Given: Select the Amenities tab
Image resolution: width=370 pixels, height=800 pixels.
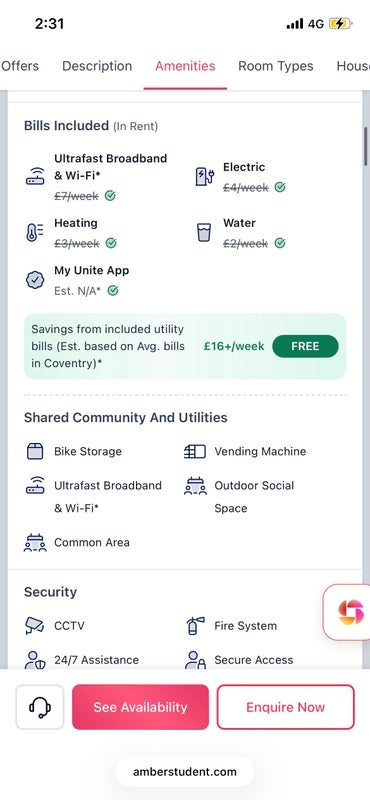Looking at the screenshot, I should [x=185, y=66].
